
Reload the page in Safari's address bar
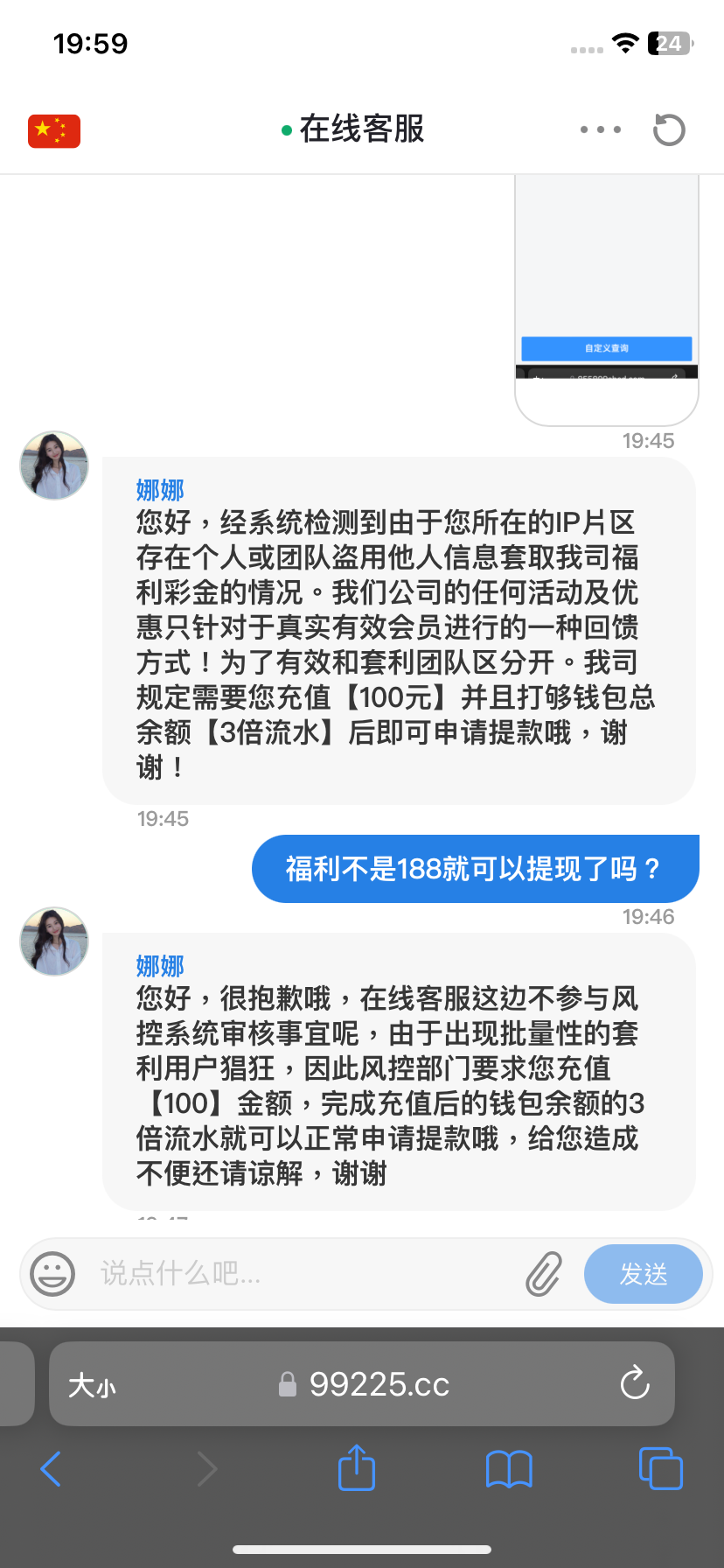[634, 1384]
